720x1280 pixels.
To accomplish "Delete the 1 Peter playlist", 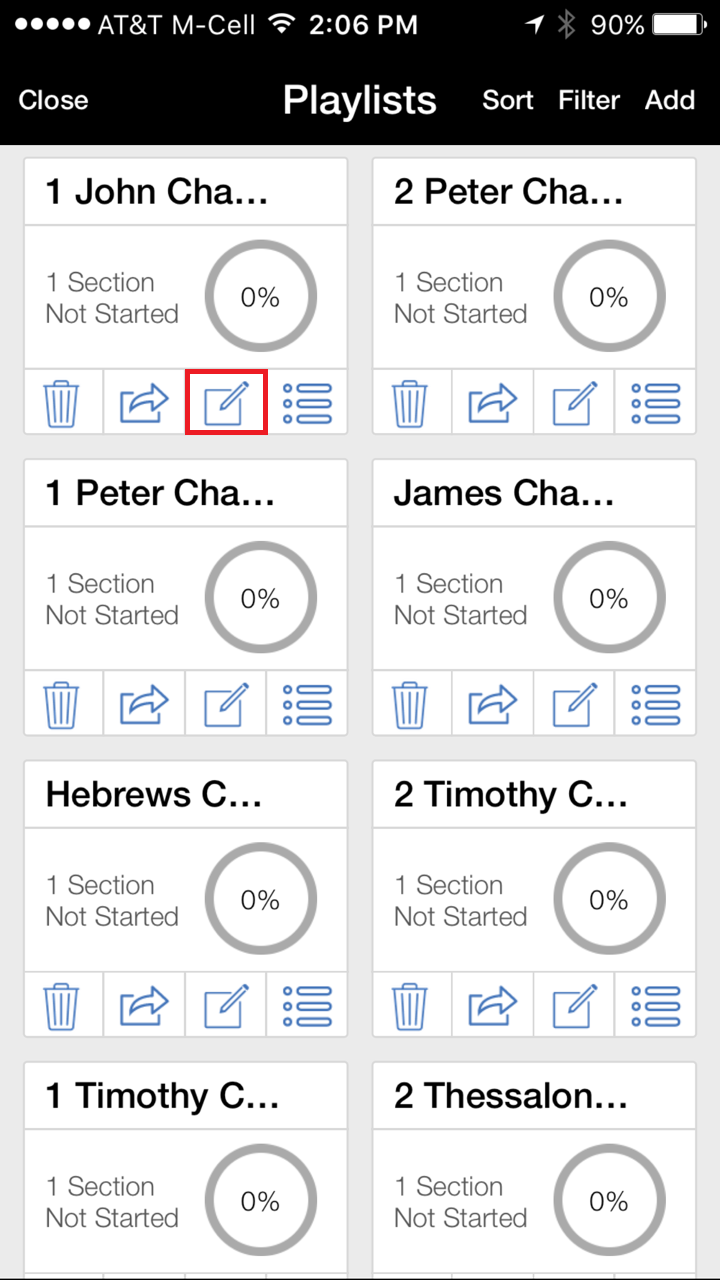I will [x=62, y=704].
